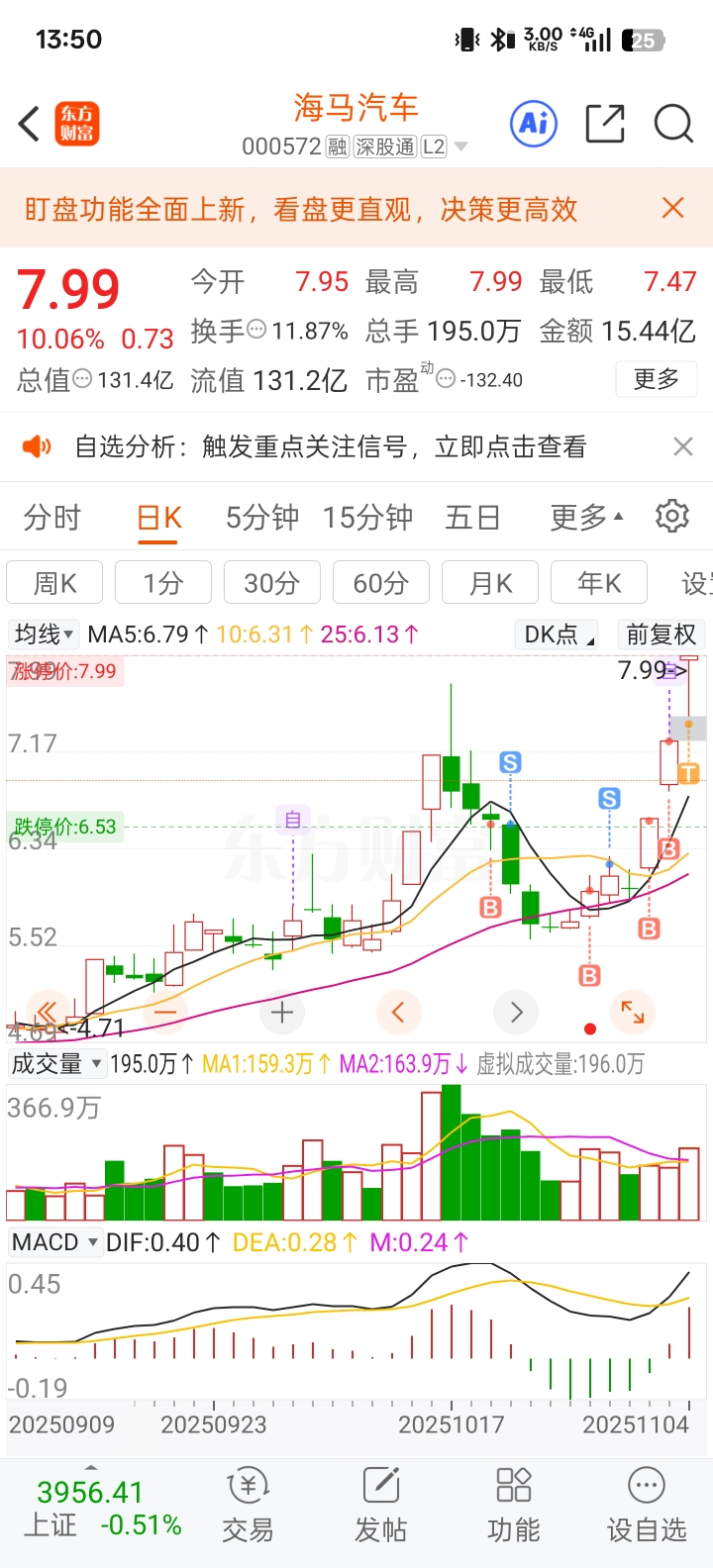
Task: Zoom in the K-line with plus button
Action: point(282,1012)
